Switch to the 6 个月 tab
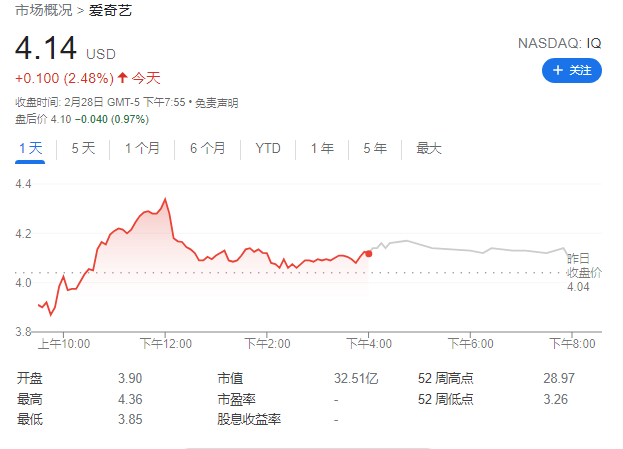The image size is (623, 449). pyautogui.click(x=207, y=148)
